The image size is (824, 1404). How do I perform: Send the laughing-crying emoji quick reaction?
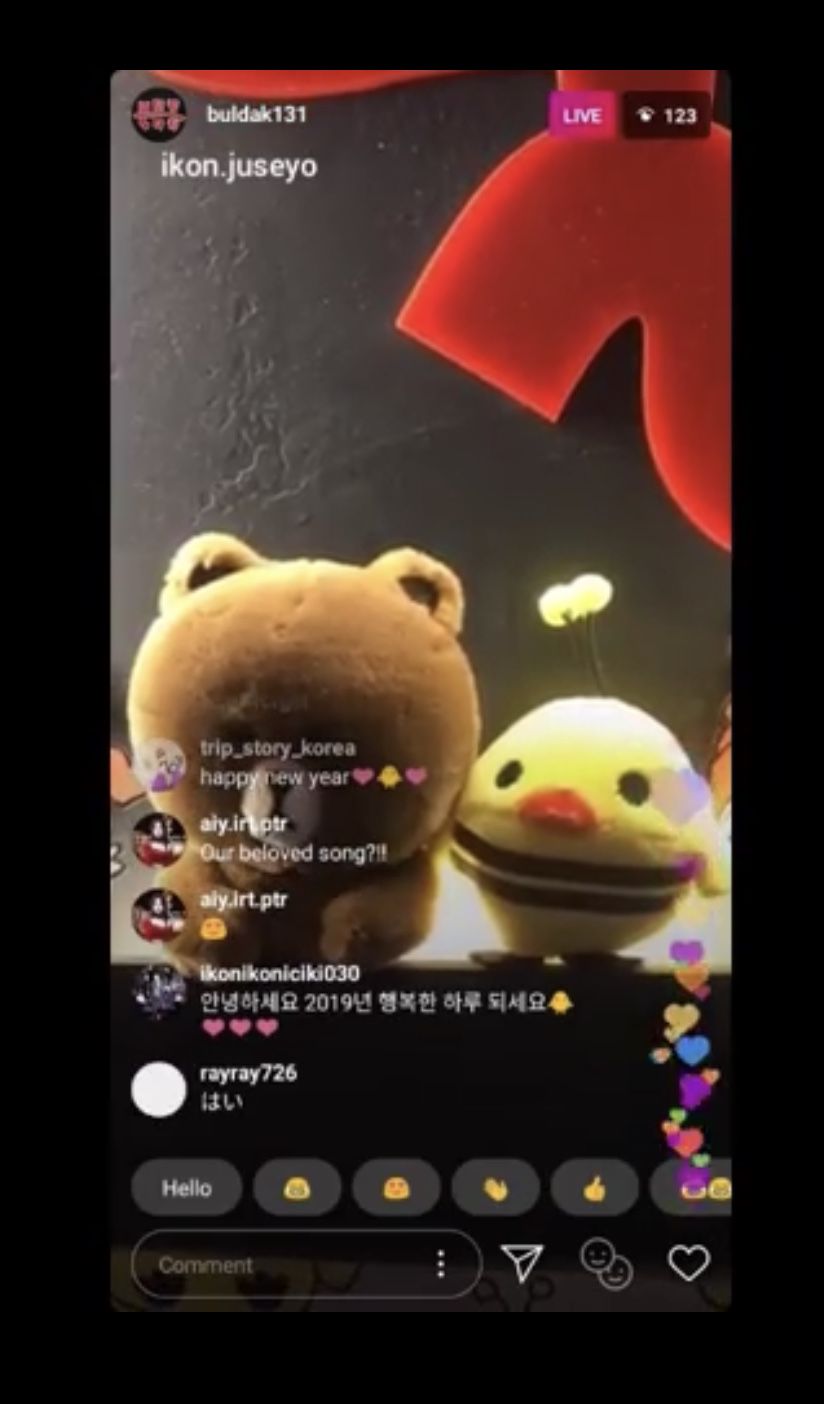coord(297,1188)
